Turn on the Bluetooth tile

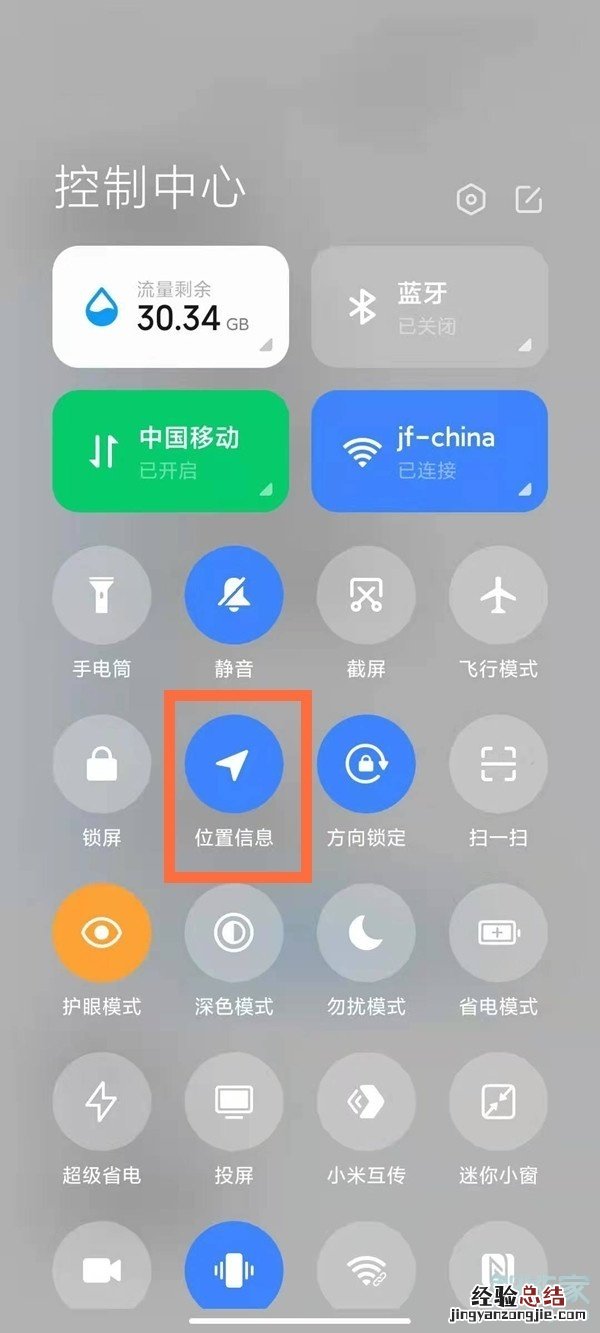point(429,306)
